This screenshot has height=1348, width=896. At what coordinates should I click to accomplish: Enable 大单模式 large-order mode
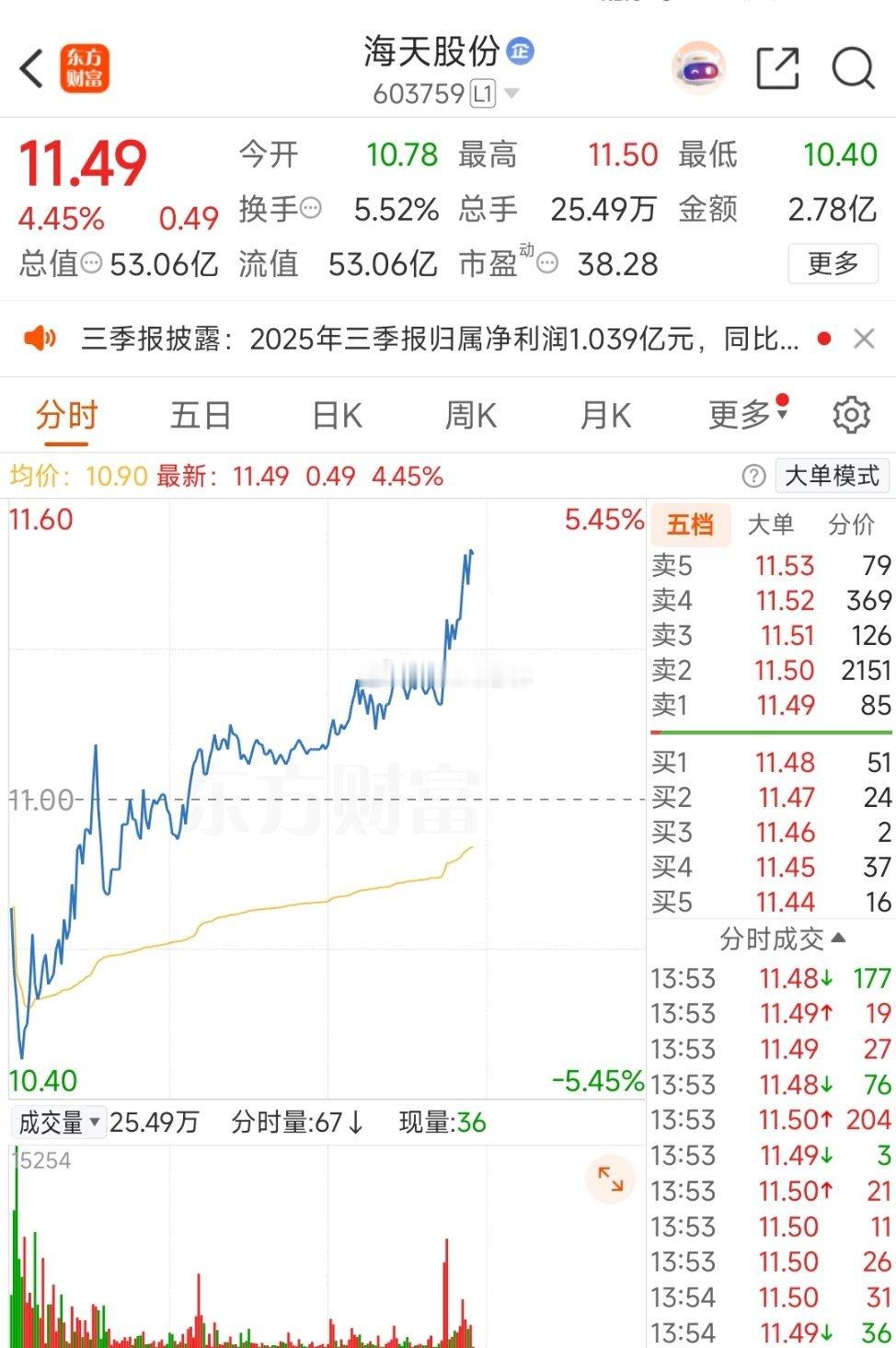point(832,476)
